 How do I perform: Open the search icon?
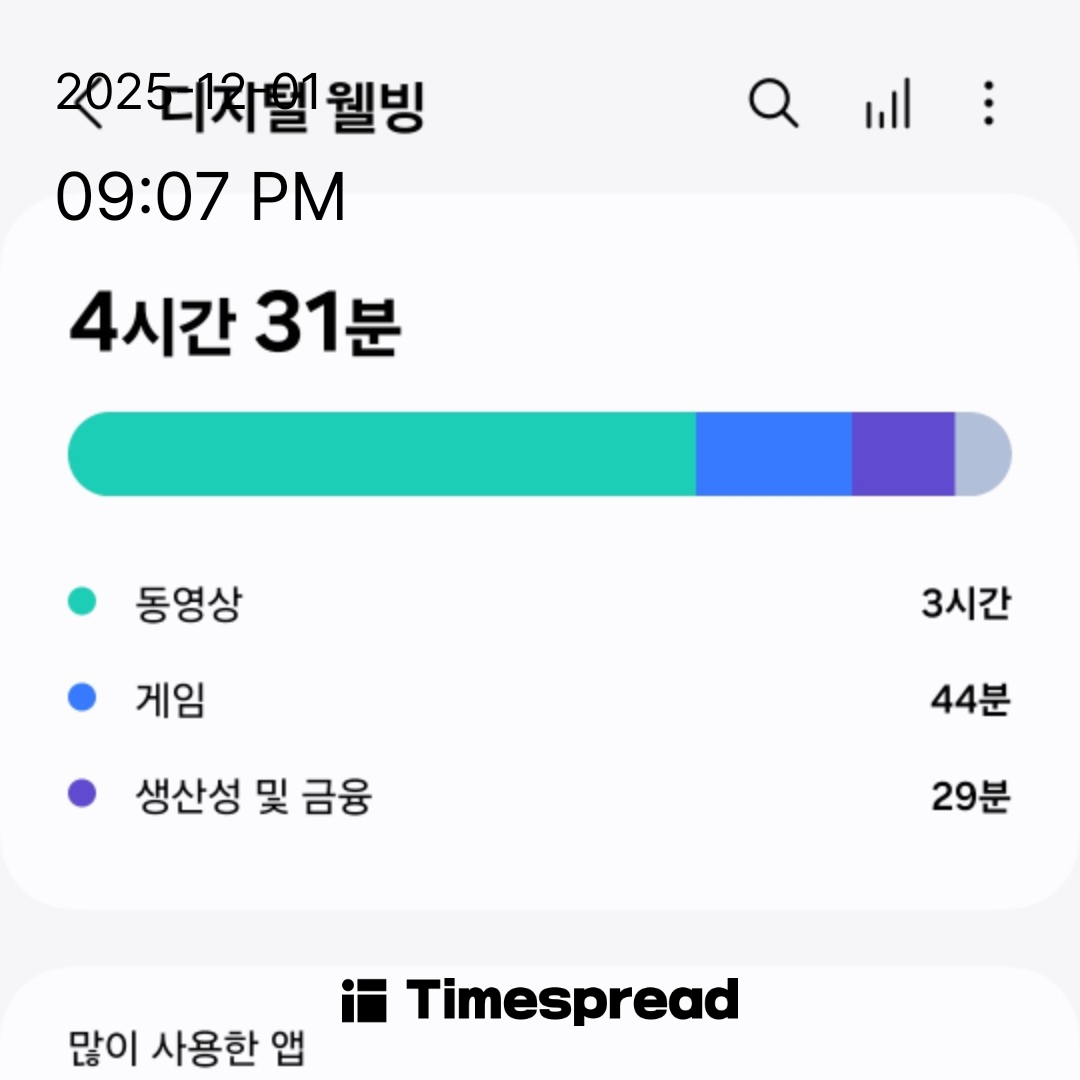(x=773, y=104)
